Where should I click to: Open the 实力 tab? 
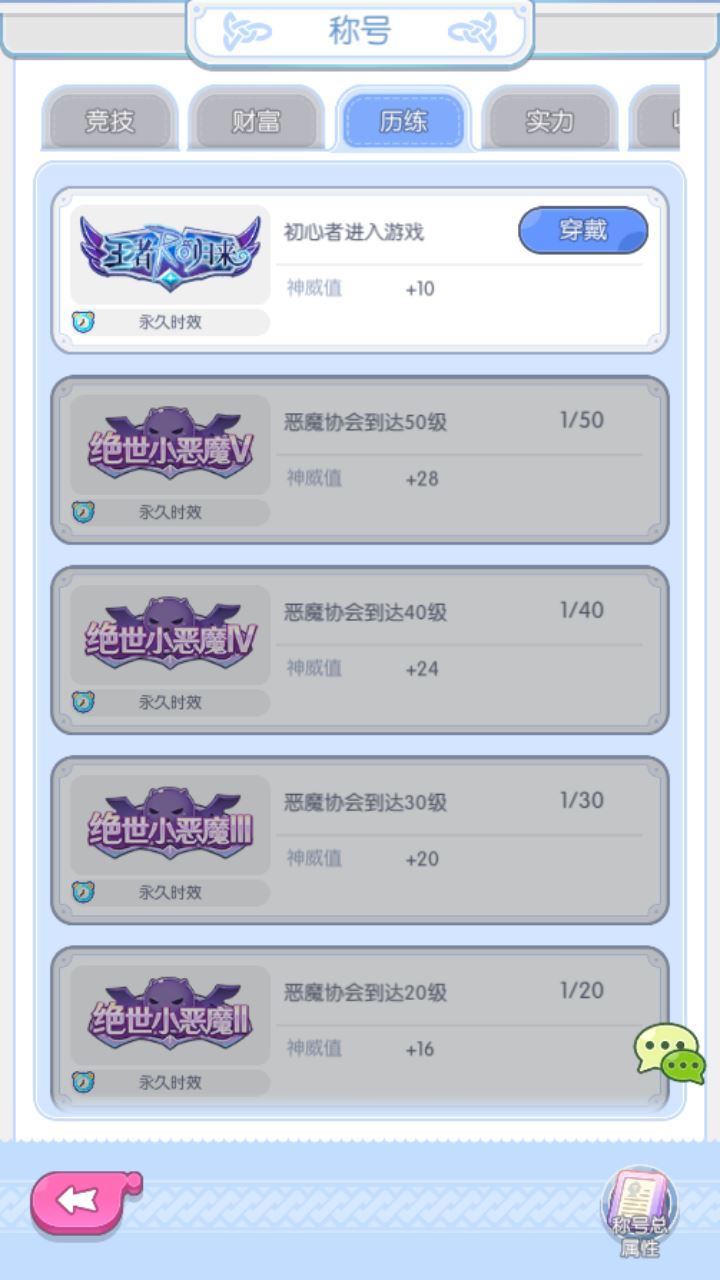coord(549,121)
